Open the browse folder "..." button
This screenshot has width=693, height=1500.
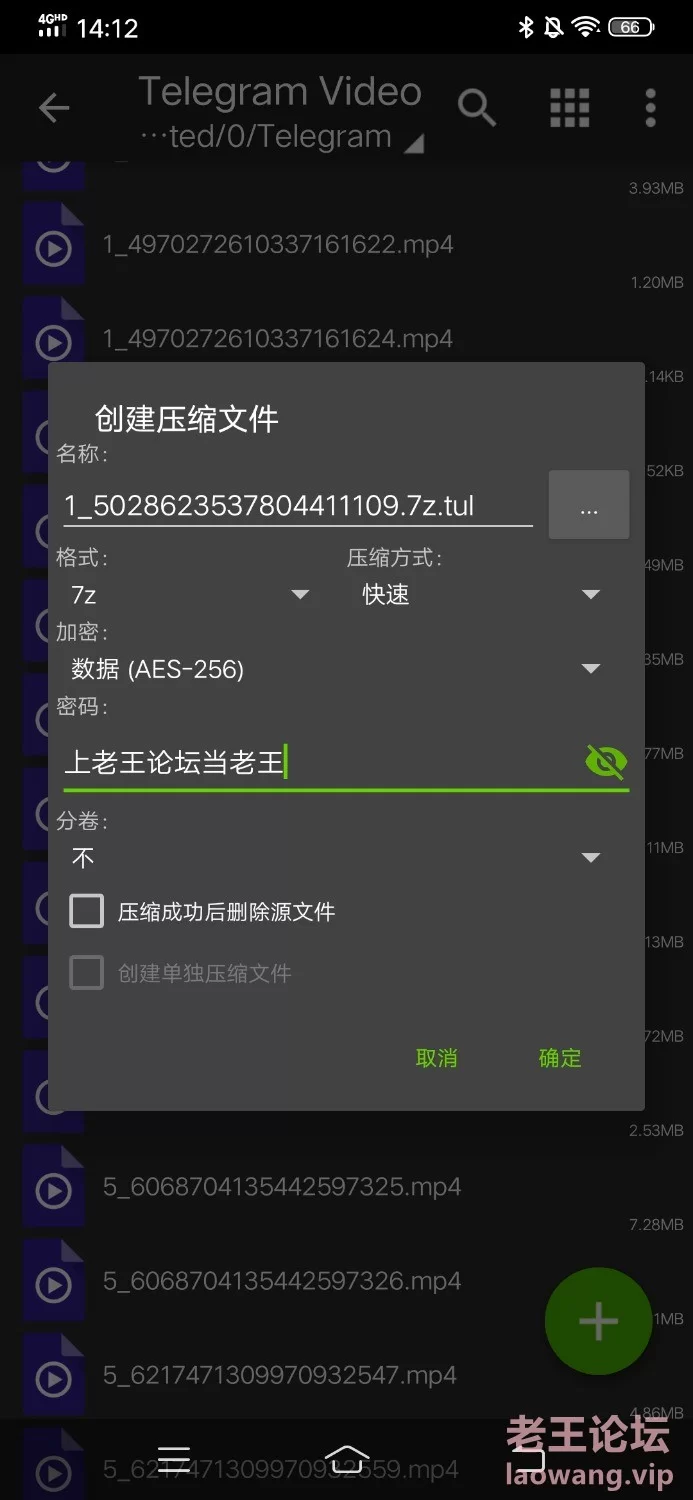(589, 506)
